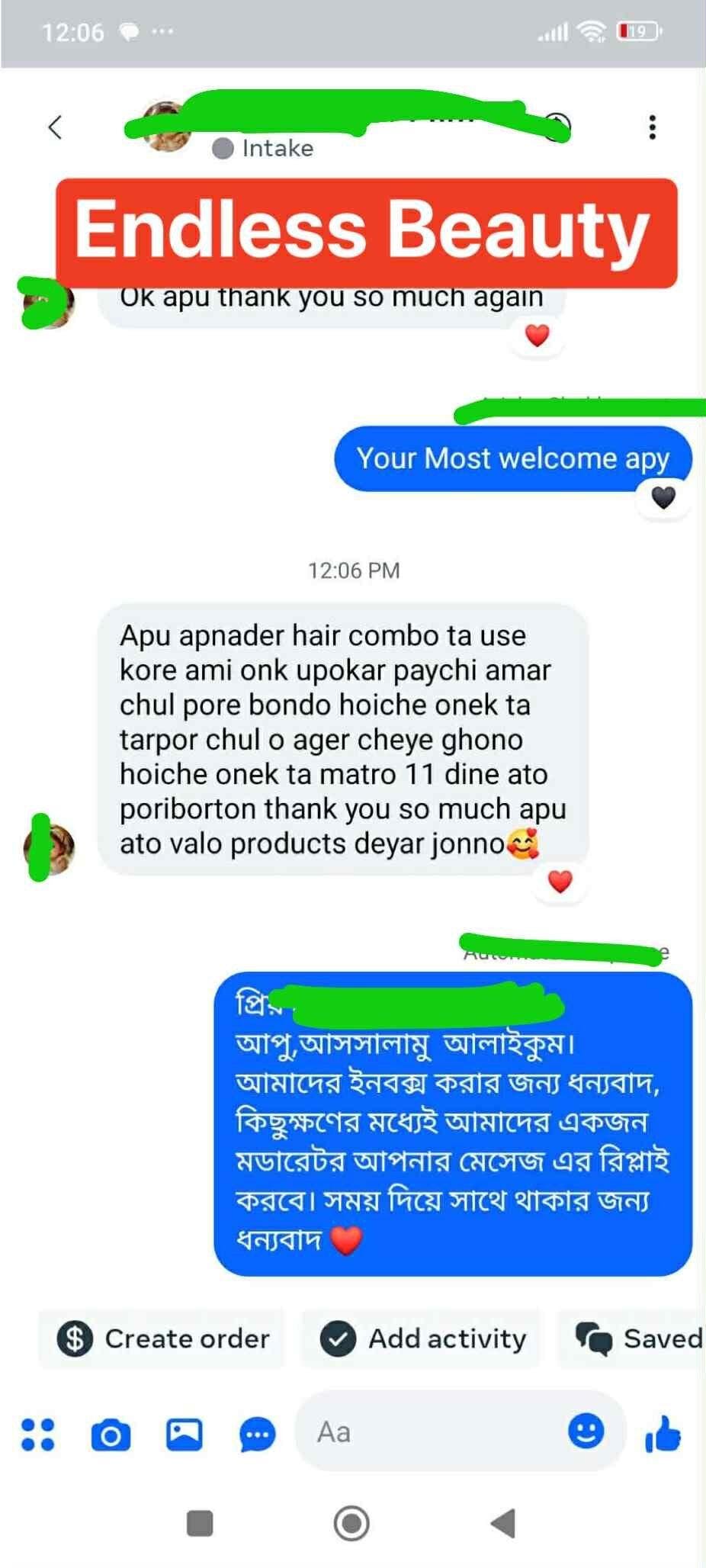Tap the Create order button
The image size is (706, 1568).
point(162,1338)
